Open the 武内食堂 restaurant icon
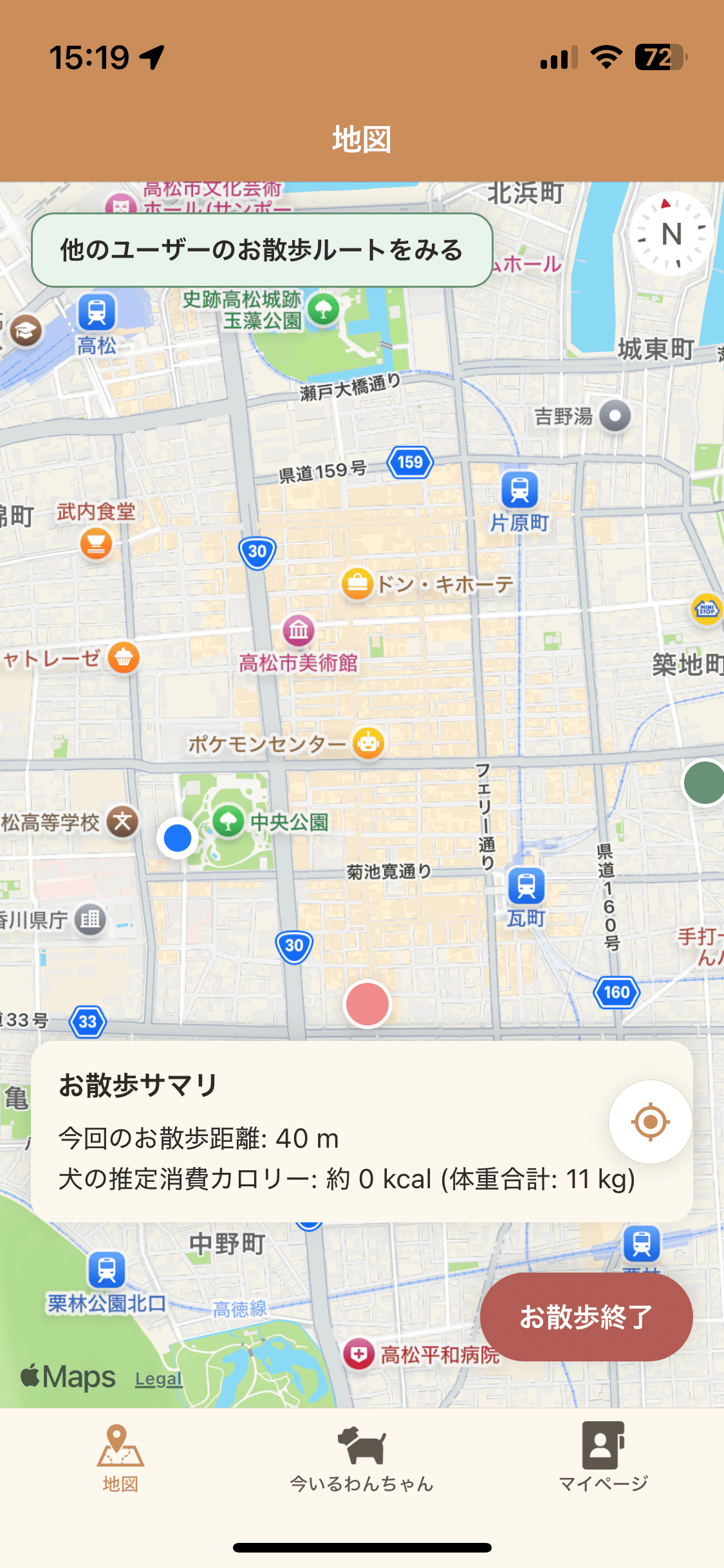The height and width of the screenshot is (1568, 724). tap(95, 543)
